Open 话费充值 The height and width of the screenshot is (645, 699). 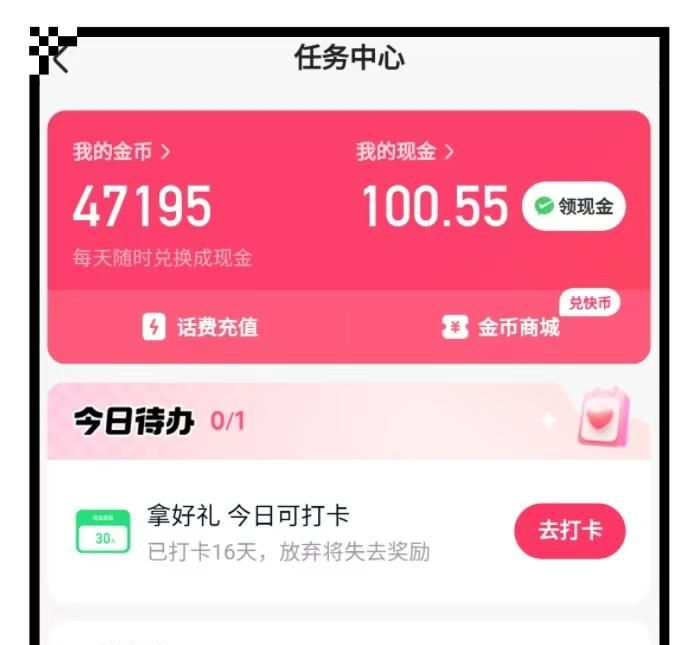tap(200, 328)
